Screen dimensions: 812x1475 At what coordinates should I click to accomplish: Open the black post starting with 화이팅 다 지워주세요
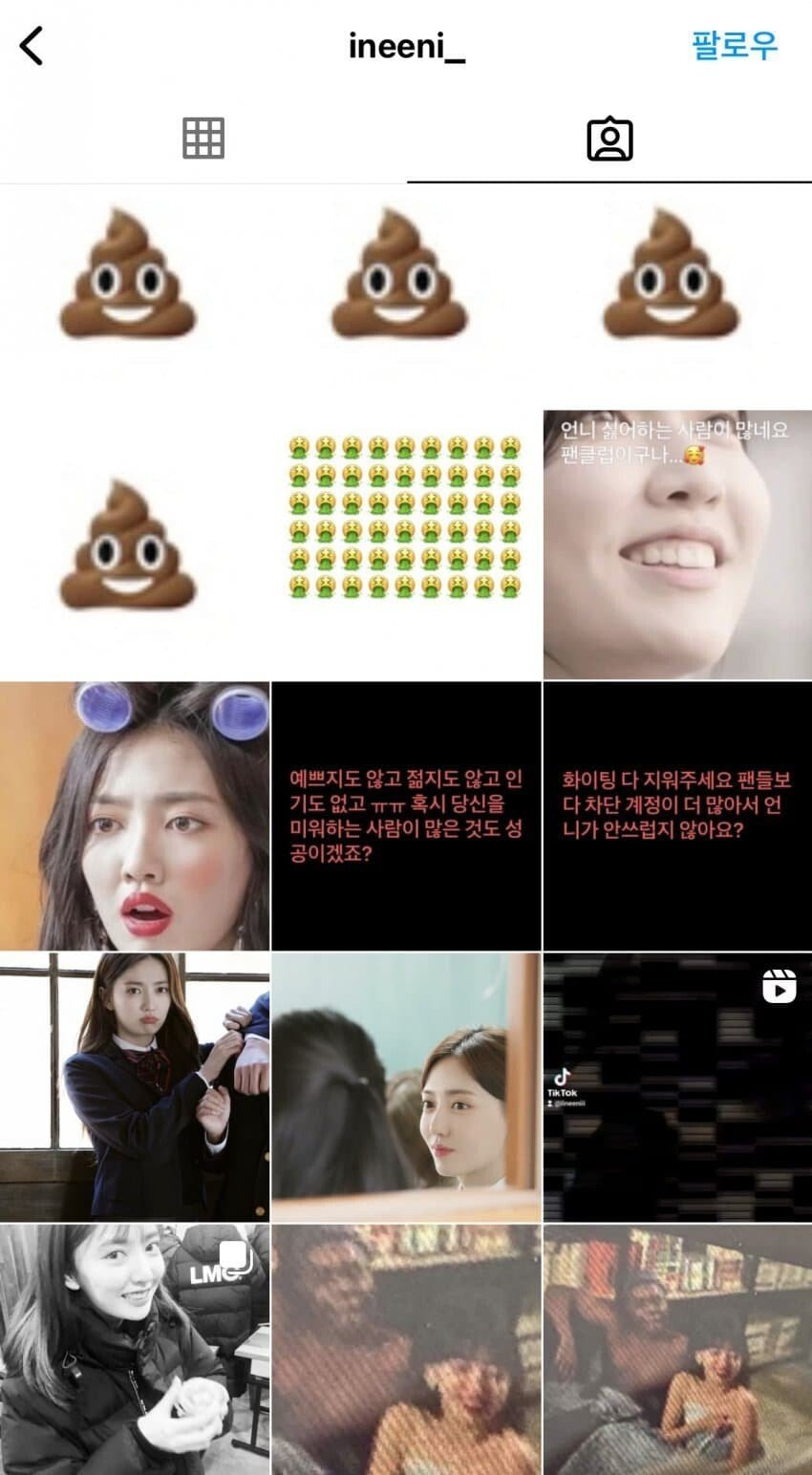tap(676, 816)
